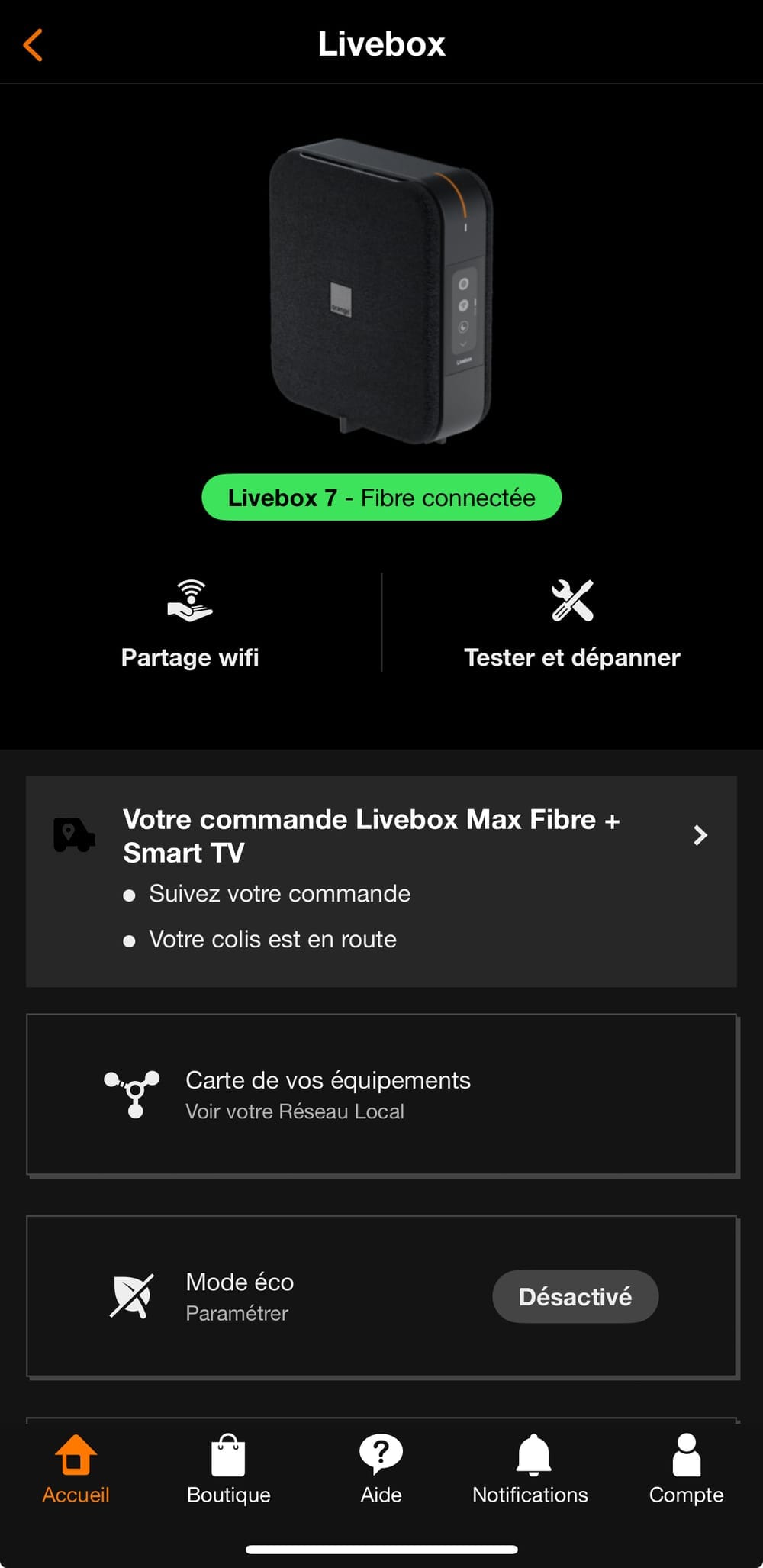Open the Aide tab
Viewport: 763px width, 1568px height.
coord(381,1469)
